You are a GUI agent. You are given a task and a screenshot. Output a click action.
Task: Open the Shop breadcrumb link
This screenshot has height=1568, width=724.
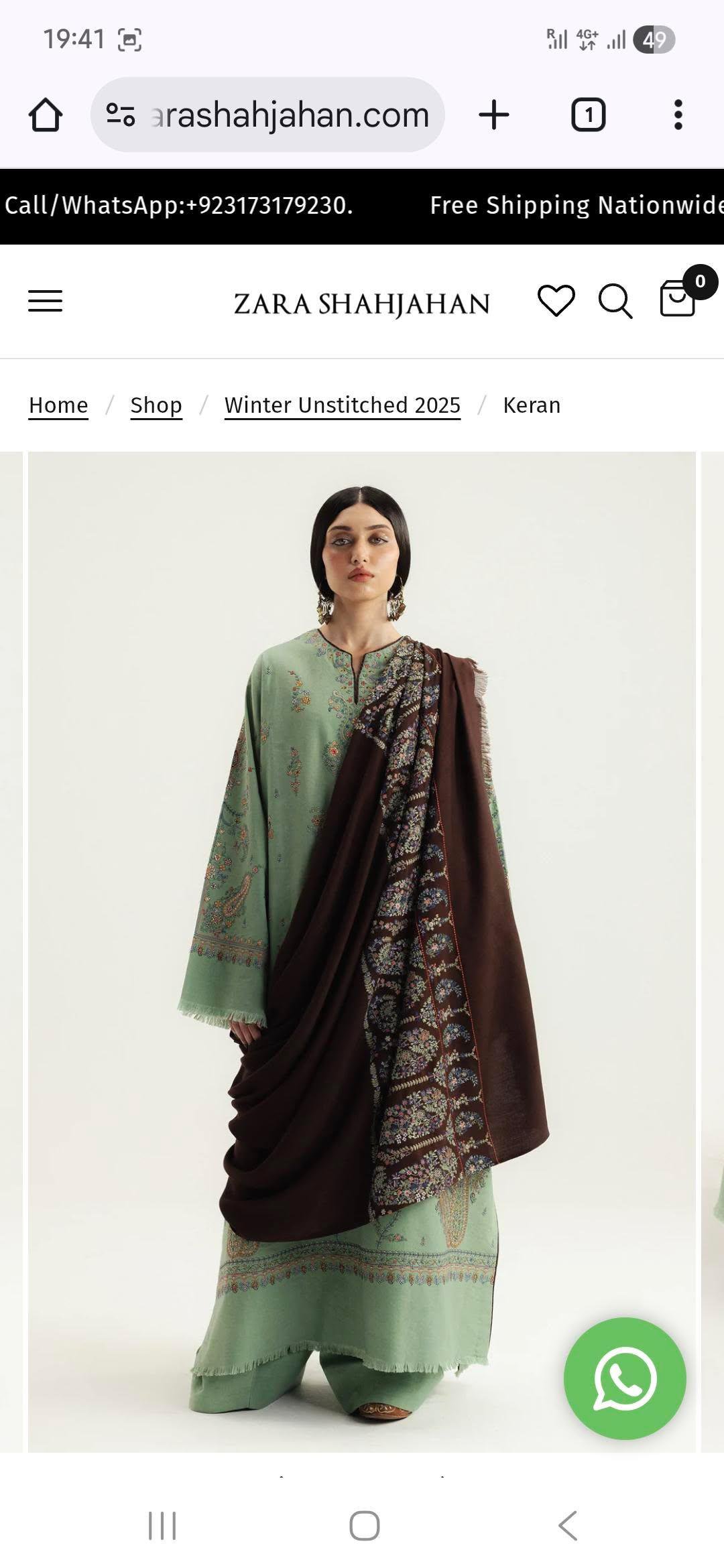[156, 405]
